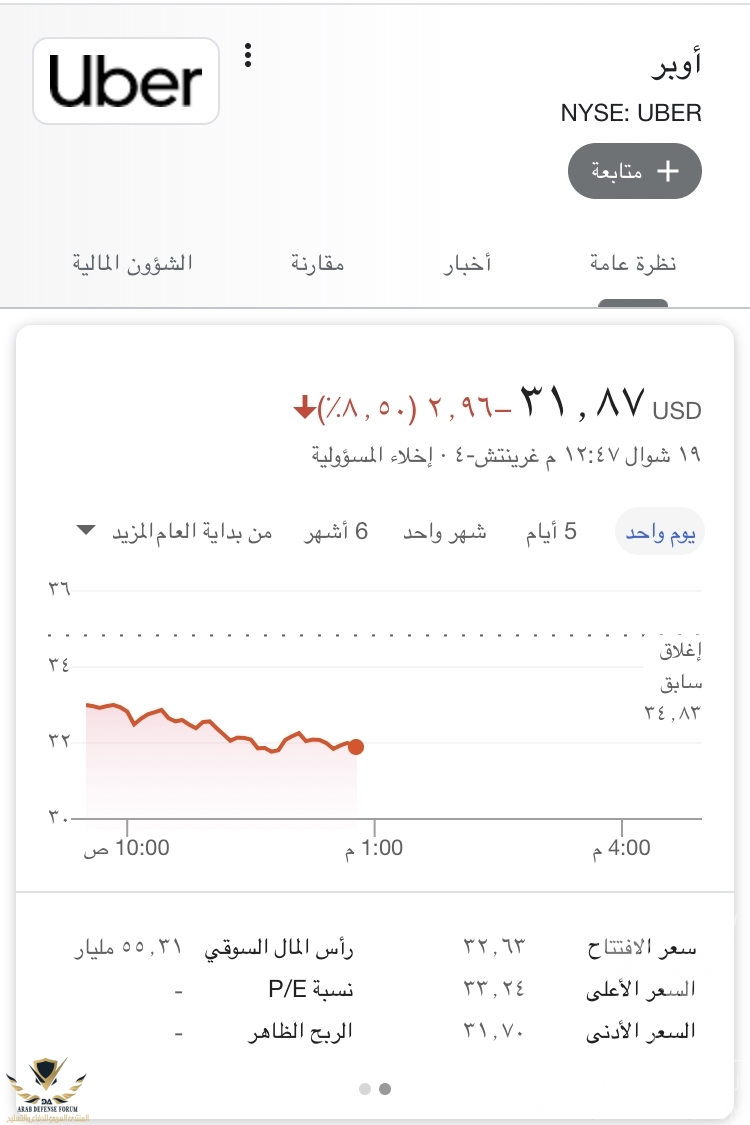Switch to the نظرة عامة overview tab

tap(632, 264)
